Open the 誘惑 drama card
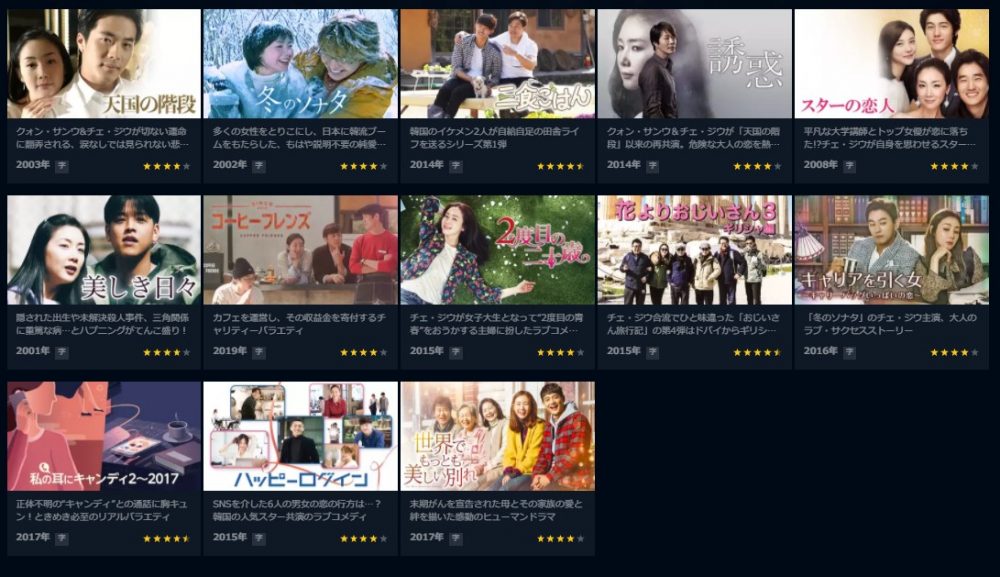This screenshot has width=1000, height=577. (x=694, y=64)
